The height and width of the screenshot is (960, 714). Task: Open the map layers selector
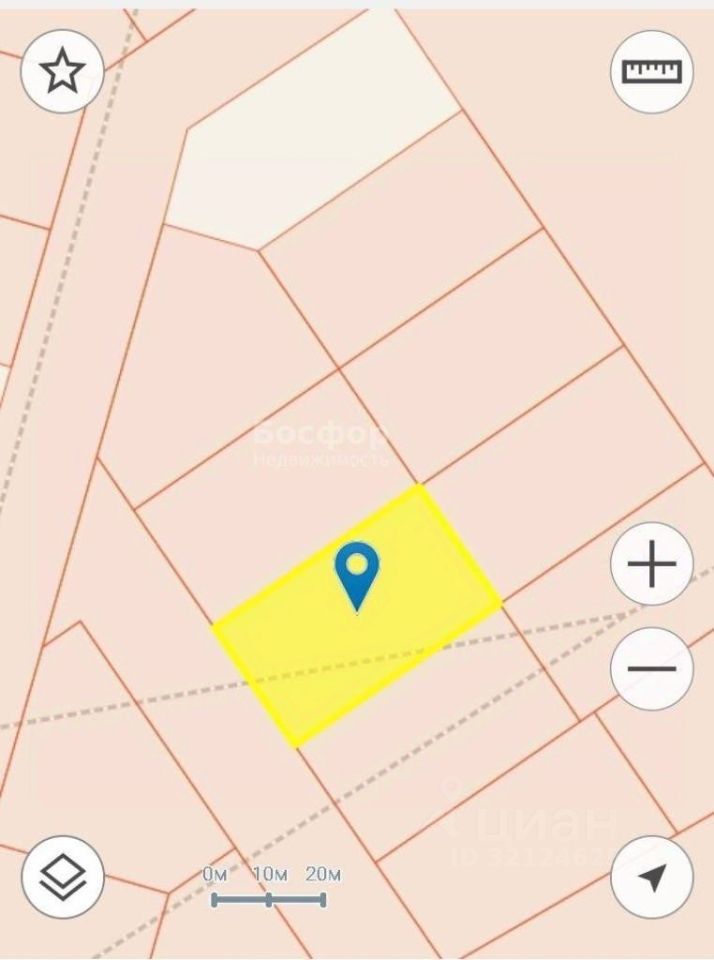62,877
